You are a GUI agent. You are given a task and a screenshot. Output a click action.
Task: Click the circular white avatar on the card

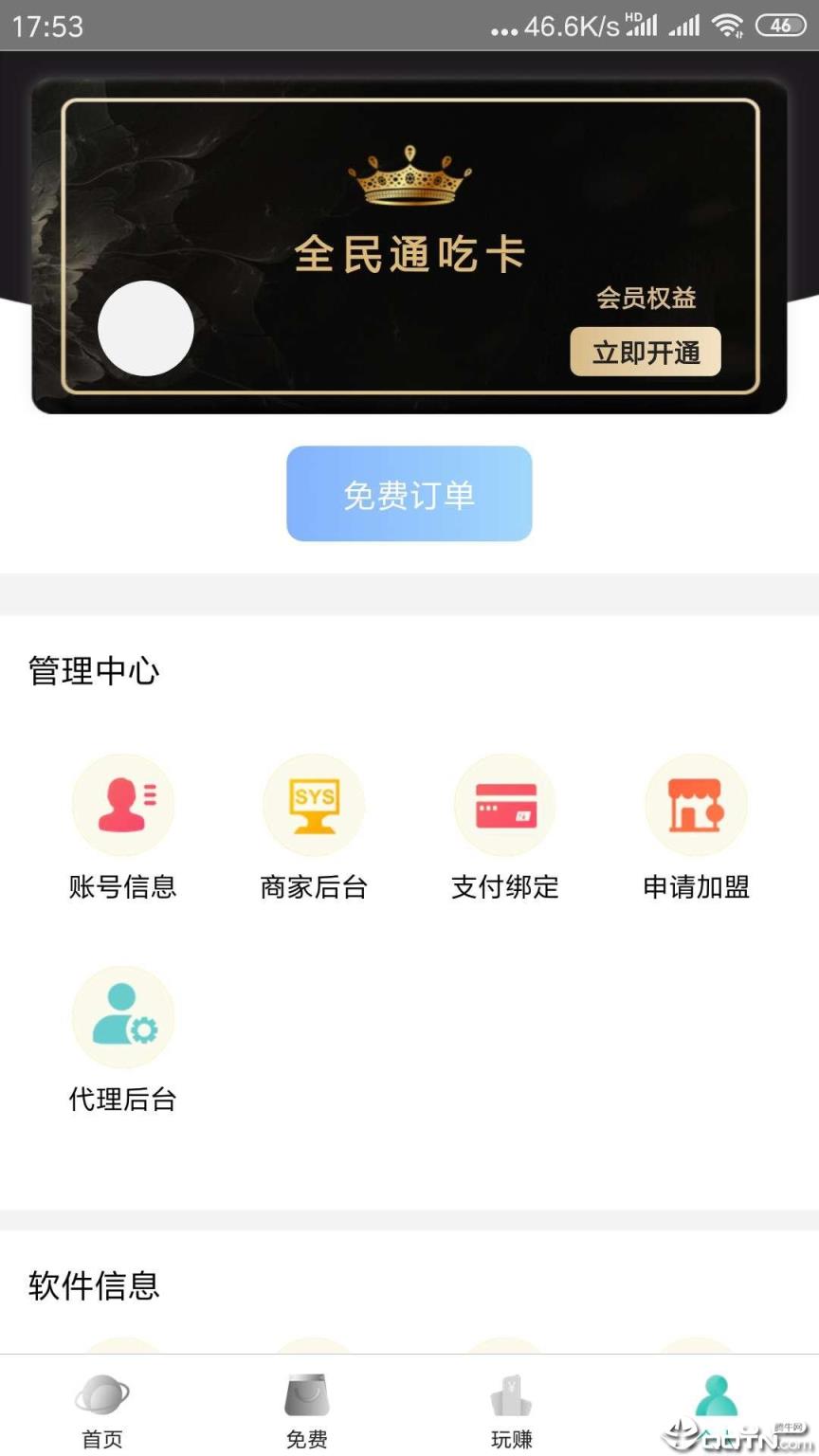(x=145, y=328)
